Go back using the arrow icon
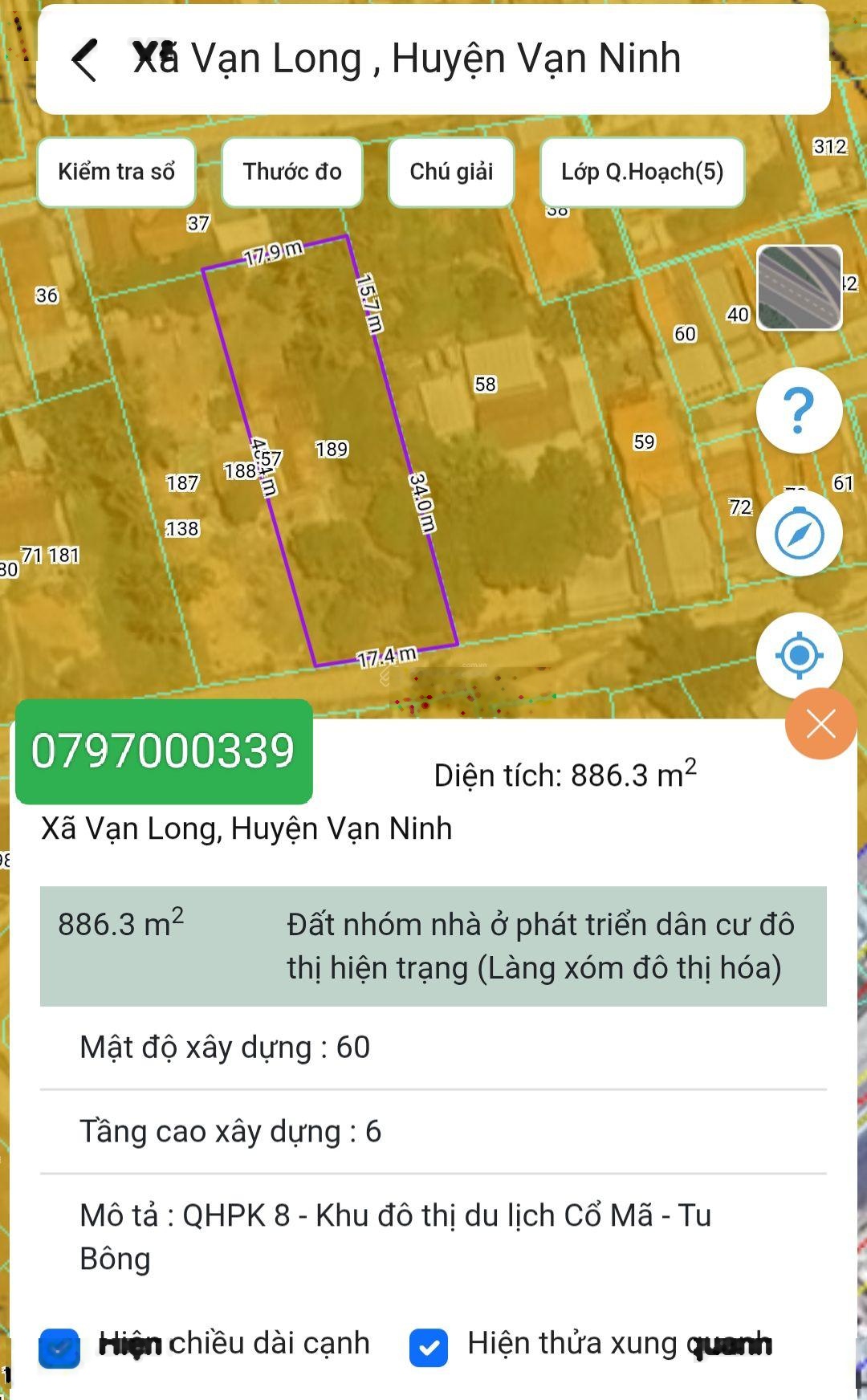The image size is (867, 1400). (x=85, y=60)
